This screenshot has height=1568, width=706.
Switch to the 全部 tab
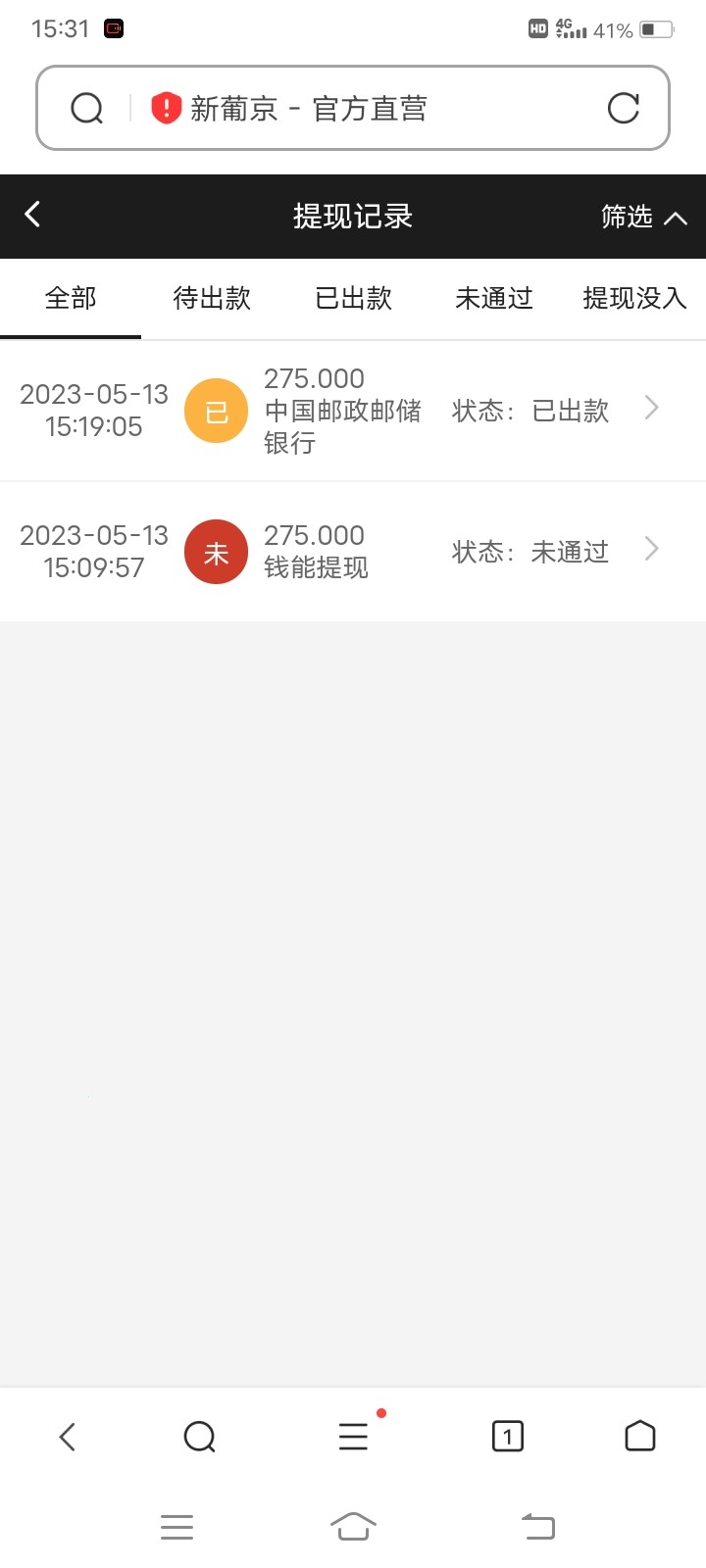pos(71,298)
